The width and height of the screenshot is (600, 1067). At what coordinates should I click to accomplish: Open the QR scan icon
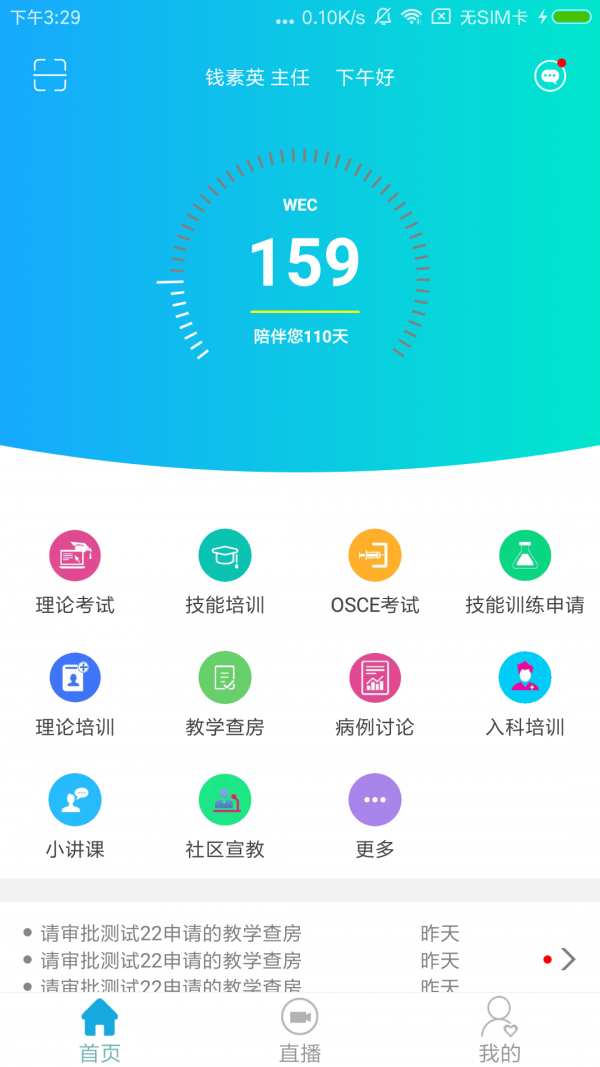pyautogui.click(x=50, y=76)
